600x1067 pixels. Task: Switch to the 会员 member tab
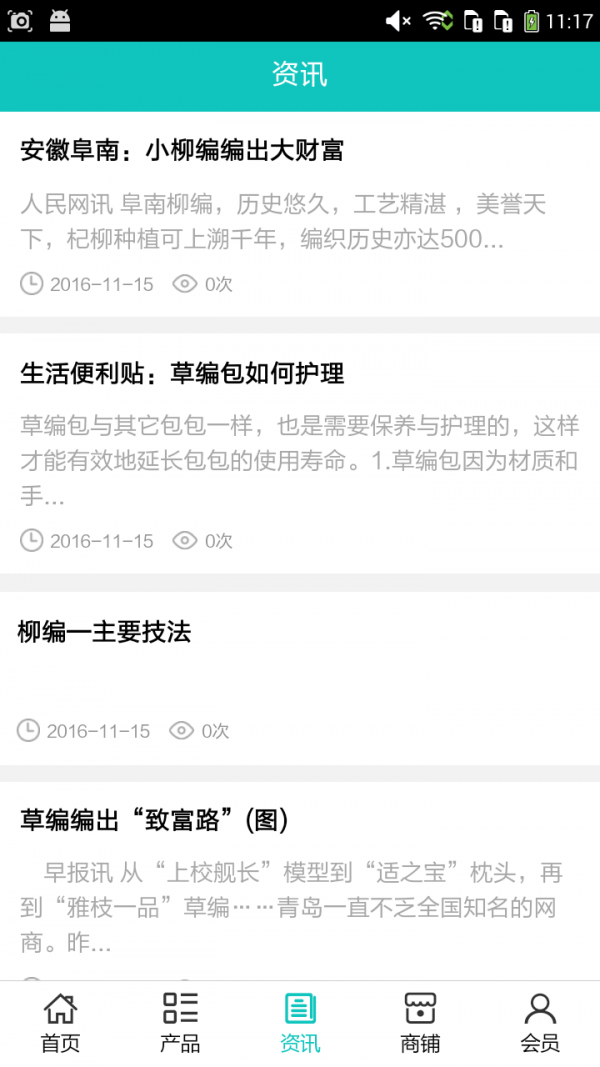click(540, 1023)
